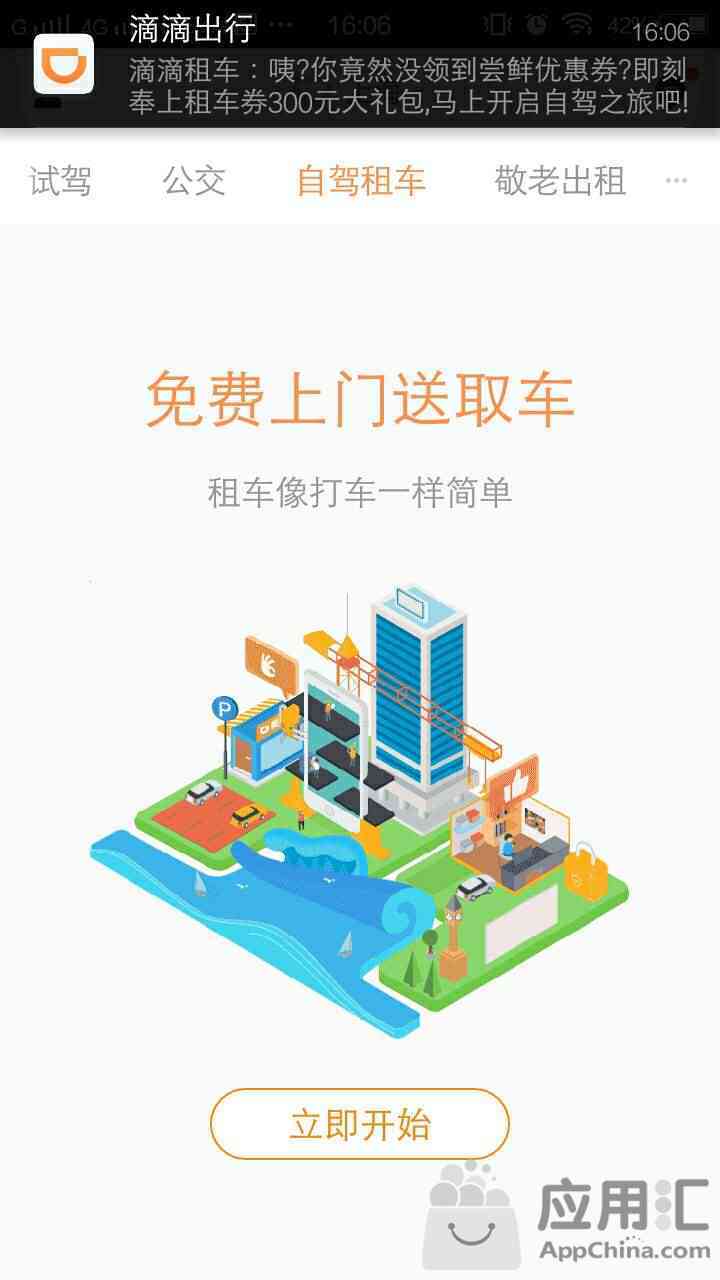Expand more service tabs via the dots
This screenshot has width=720, height=1280.
[x=677, y=181]
